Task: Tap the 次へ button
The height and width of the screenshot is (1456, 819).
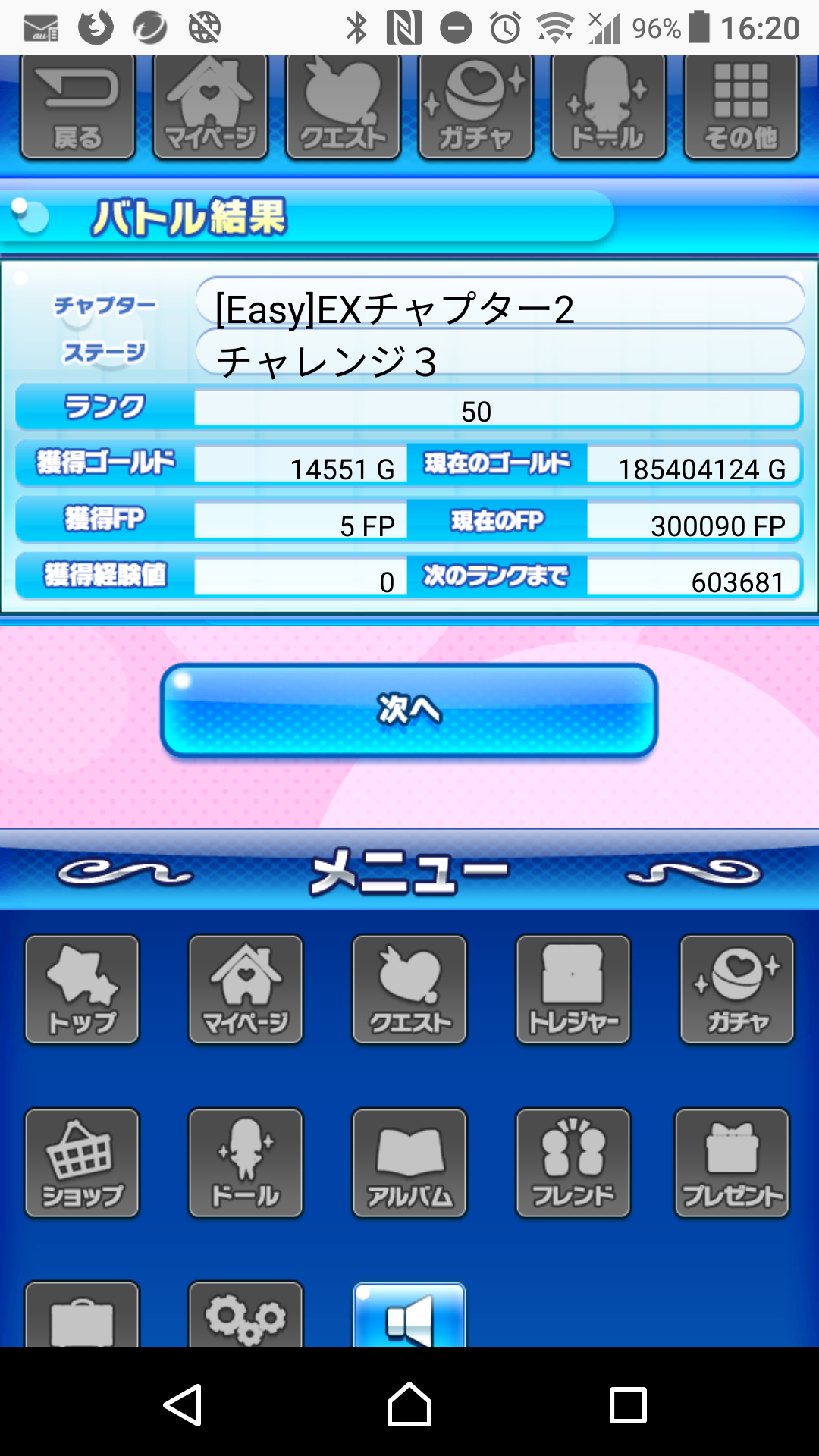Action: pyautogui.click(x=409, y=711)
